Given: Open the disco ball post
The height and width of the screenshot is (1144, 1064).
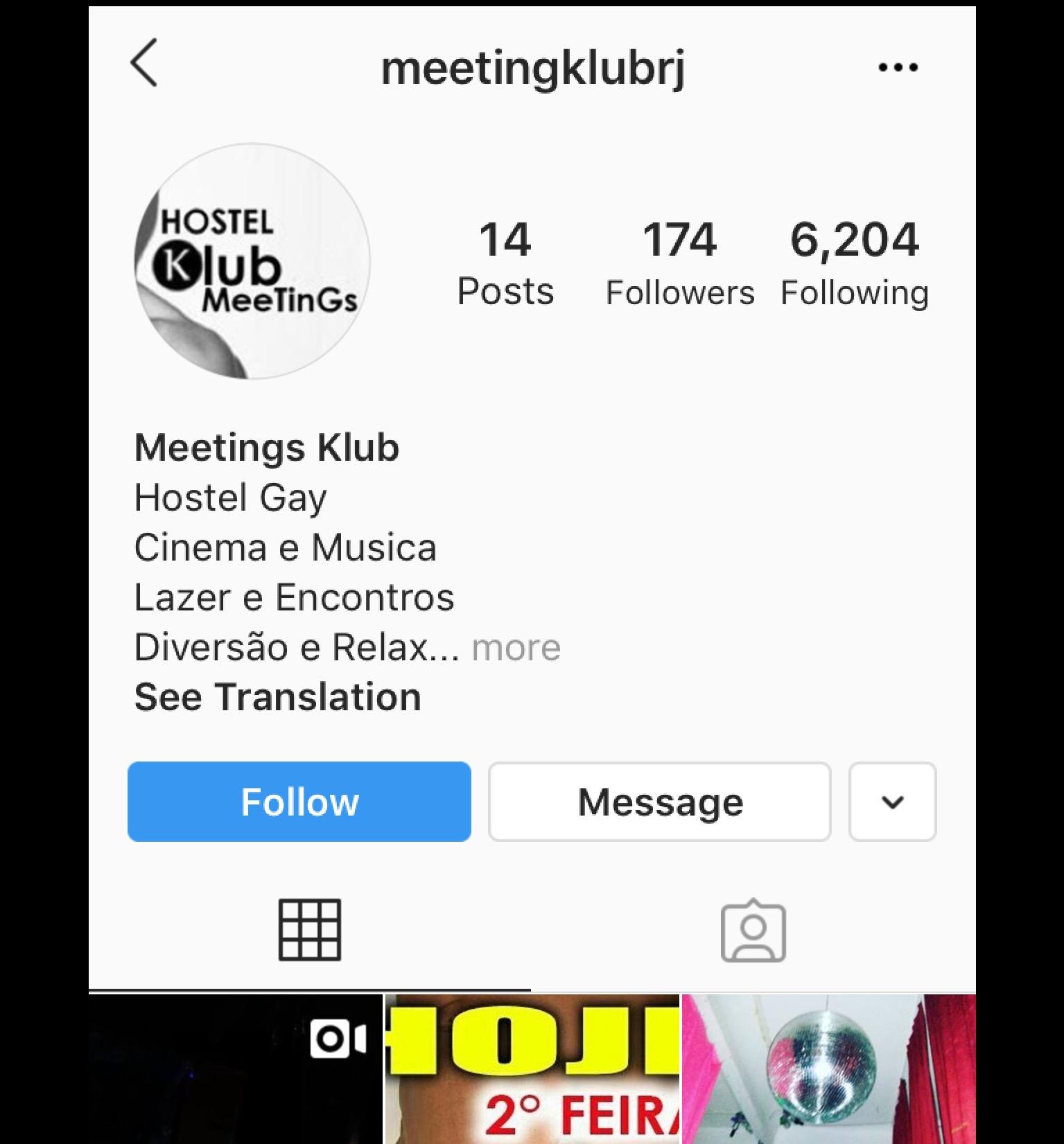Looking at the screenshot, I should [x=828, y=1068].
